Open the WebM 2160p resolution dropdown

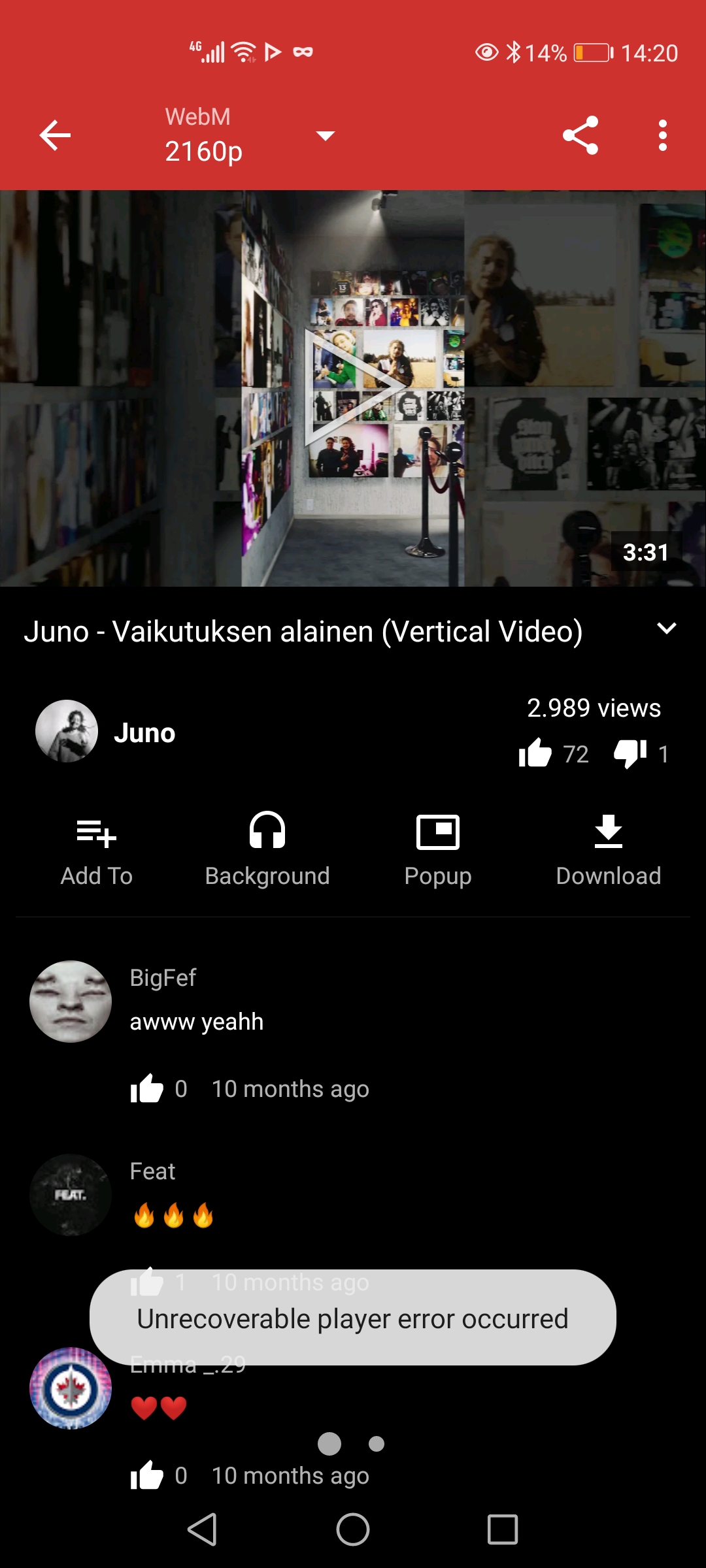(x=250, y=135)
